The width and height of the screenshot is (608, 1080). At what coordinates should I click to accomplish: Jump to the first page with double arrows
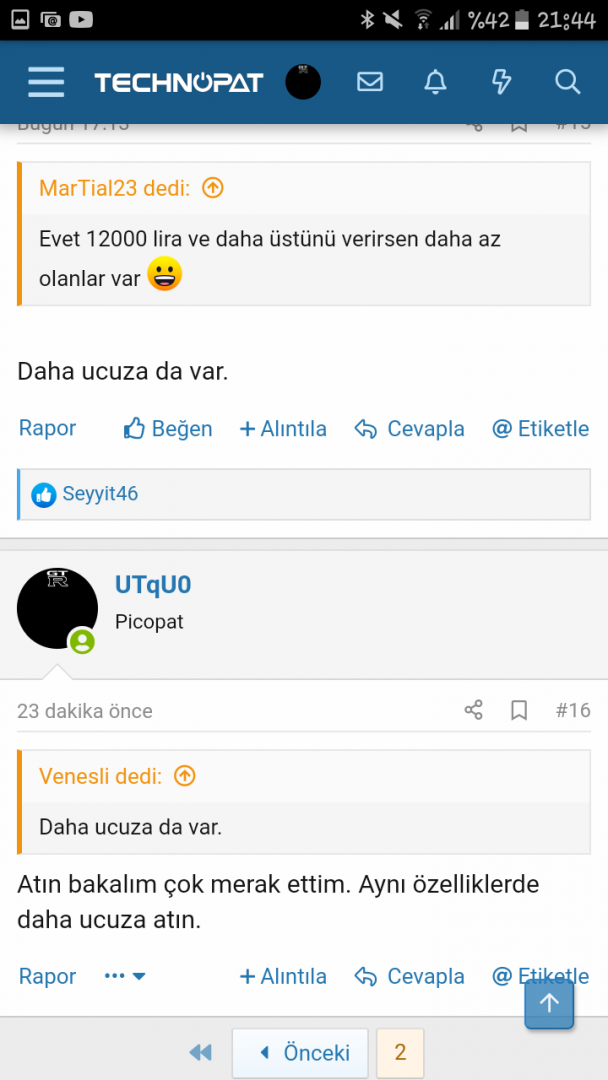click(200, 1052)
